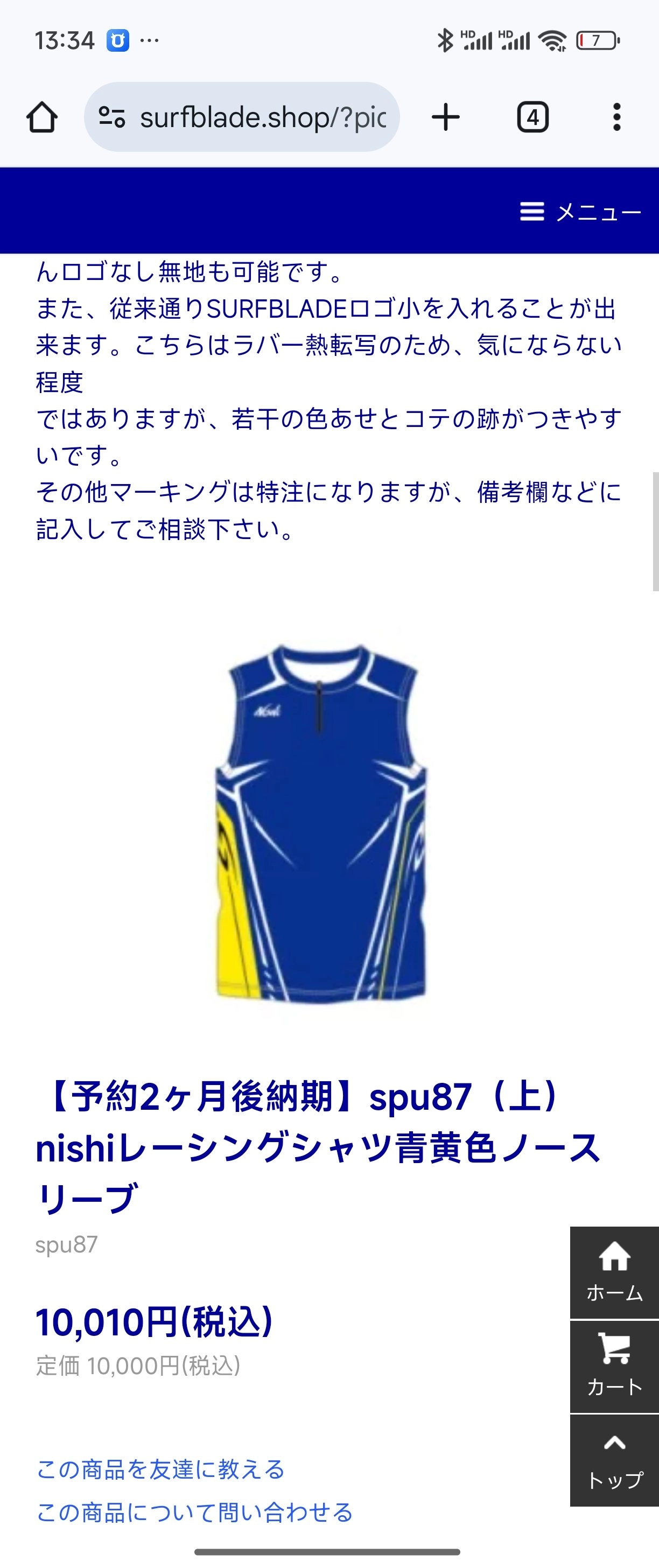The height and width of the screenshot is (1568, 659).
Task: Tap the floating ホーム button
Action: (x=614, y=1271)
